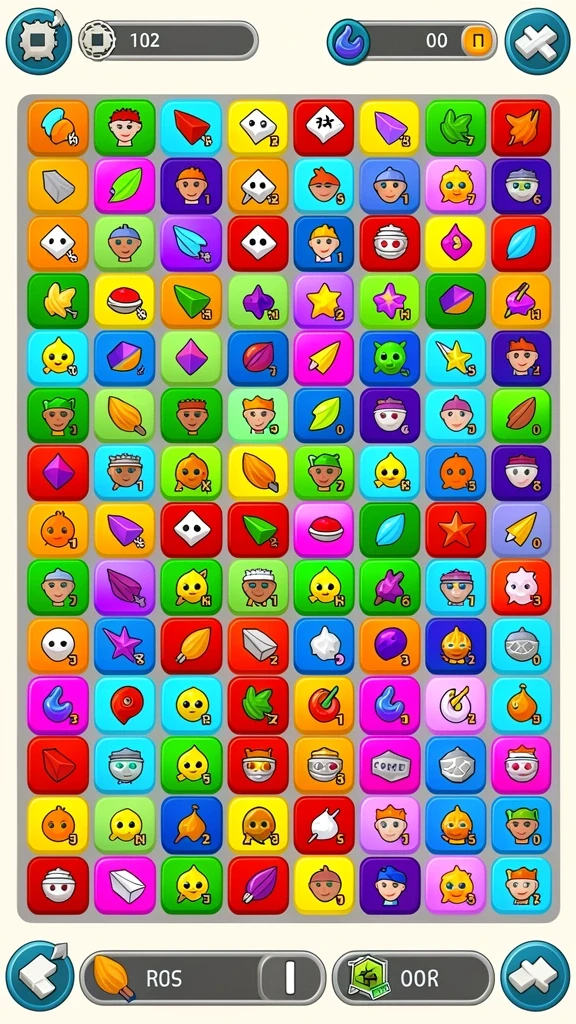Tap the purple balloon on an orange tile

click(x=390, y=646)
